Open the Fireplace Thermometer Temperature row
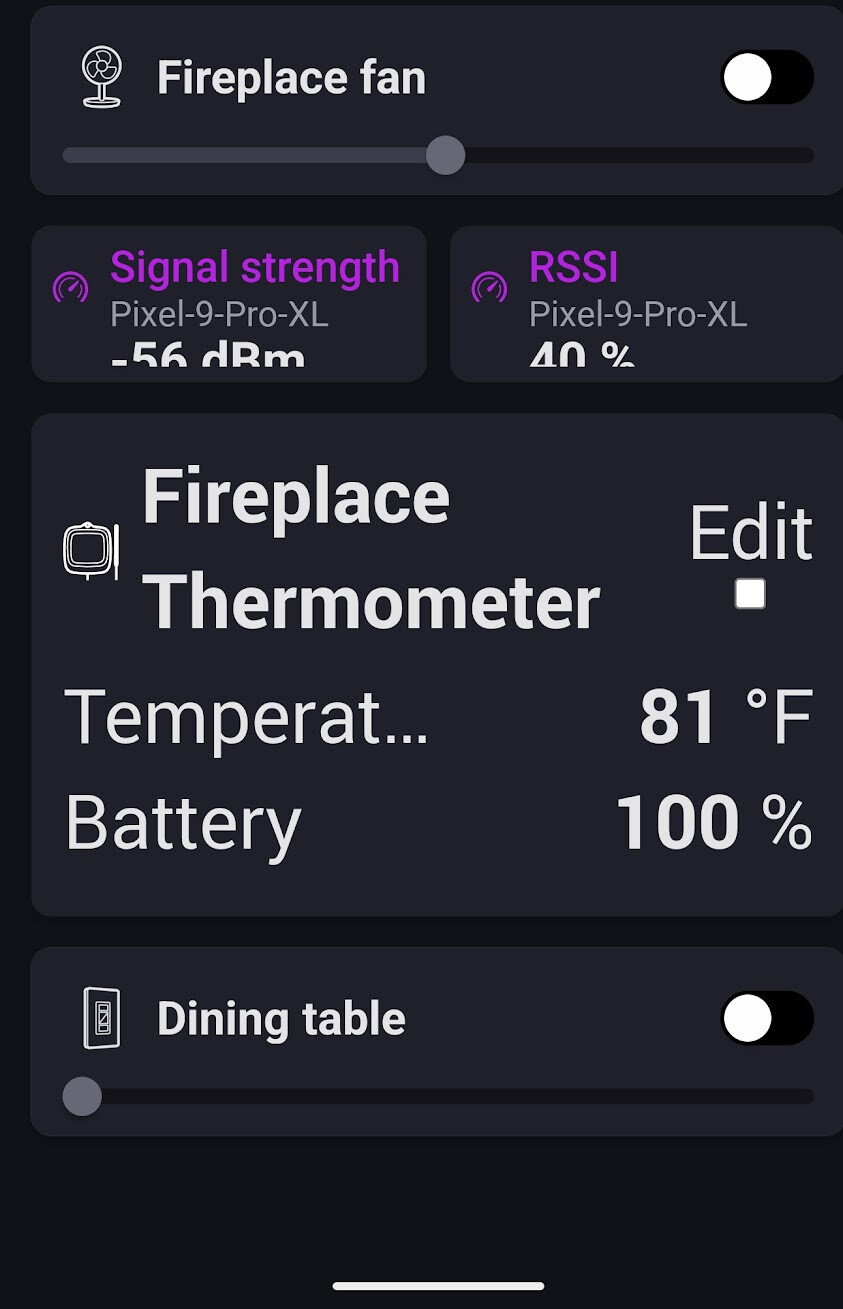 coord(437,717)
